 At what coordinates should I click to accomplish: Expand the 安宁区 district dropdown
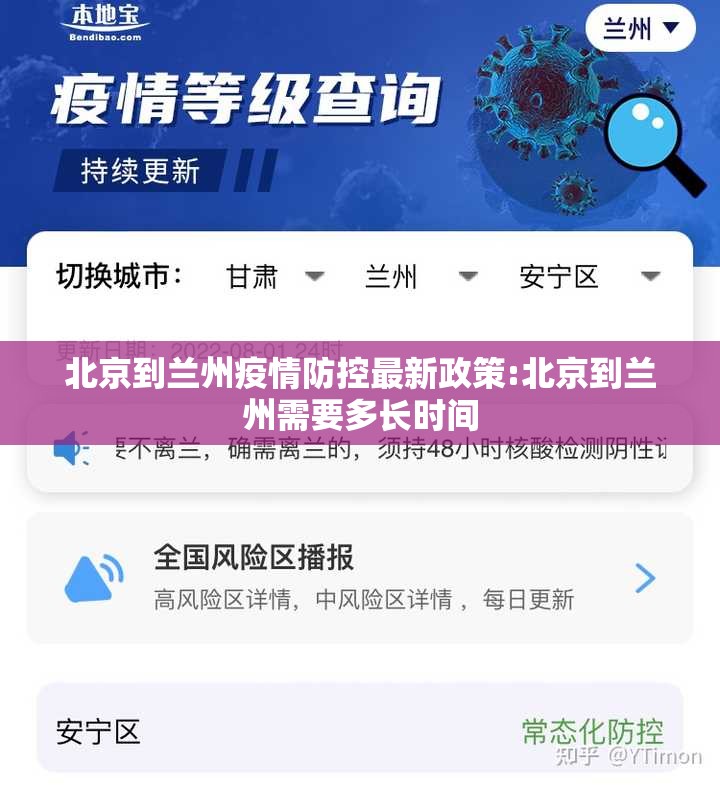click(x=588, y=276)
